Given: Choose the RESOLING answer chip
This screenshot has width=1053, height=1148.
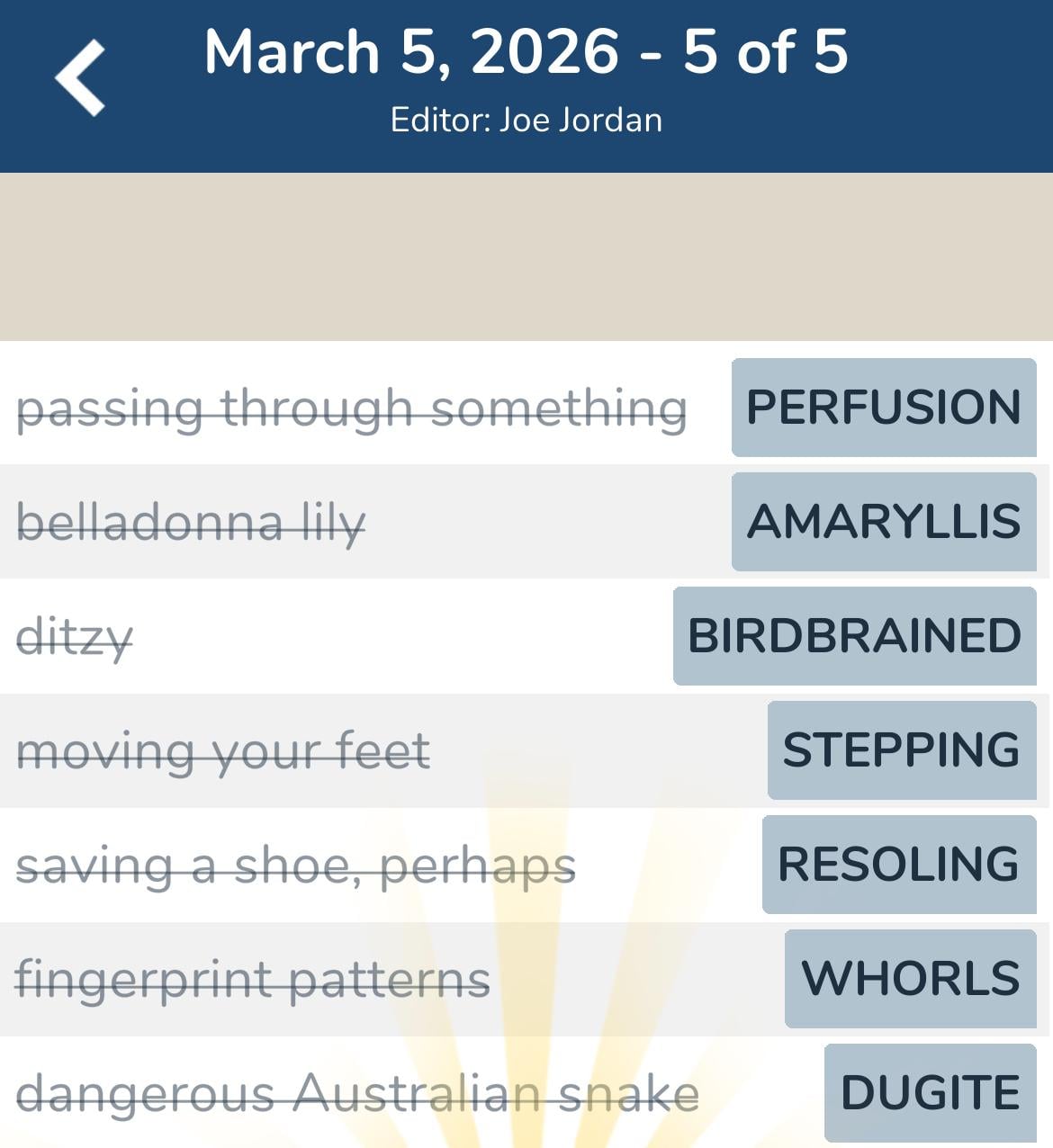Looking at the screenshot, I should [899, 865].
